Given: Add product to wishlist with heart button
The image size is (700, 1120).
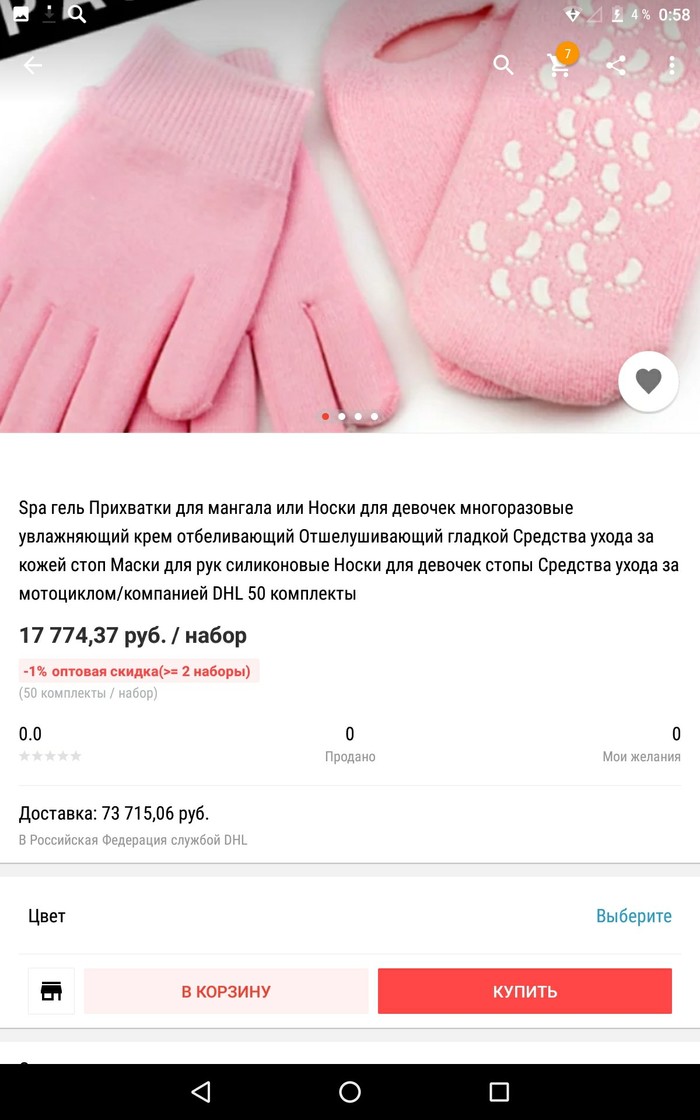Looking at the screenshot, I should [x=648, y=381].
